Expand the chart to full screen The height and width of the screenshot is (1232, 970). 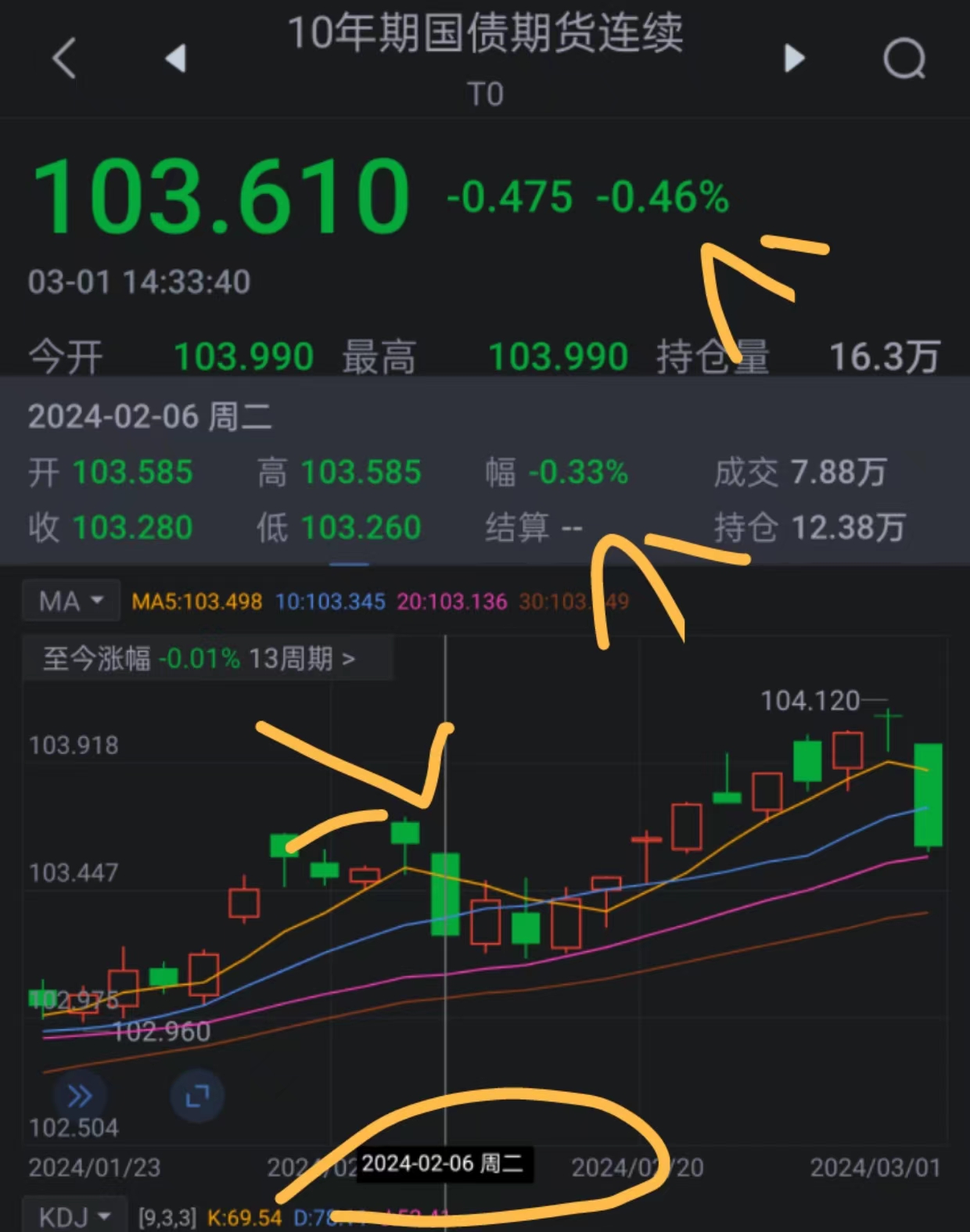pos(197,1096)
